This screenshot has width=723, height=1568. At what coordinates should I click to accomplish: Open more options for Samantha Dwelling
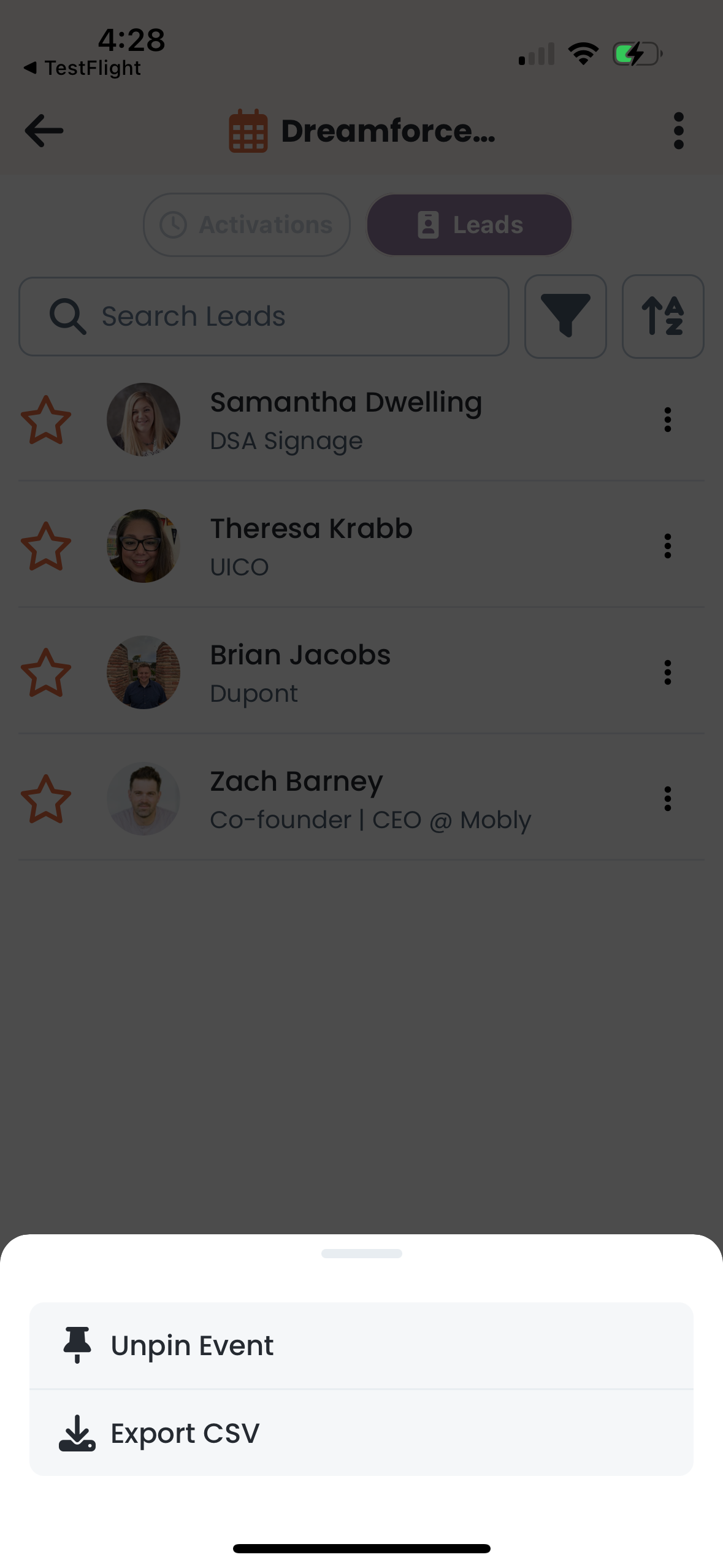tap(667, 420)
